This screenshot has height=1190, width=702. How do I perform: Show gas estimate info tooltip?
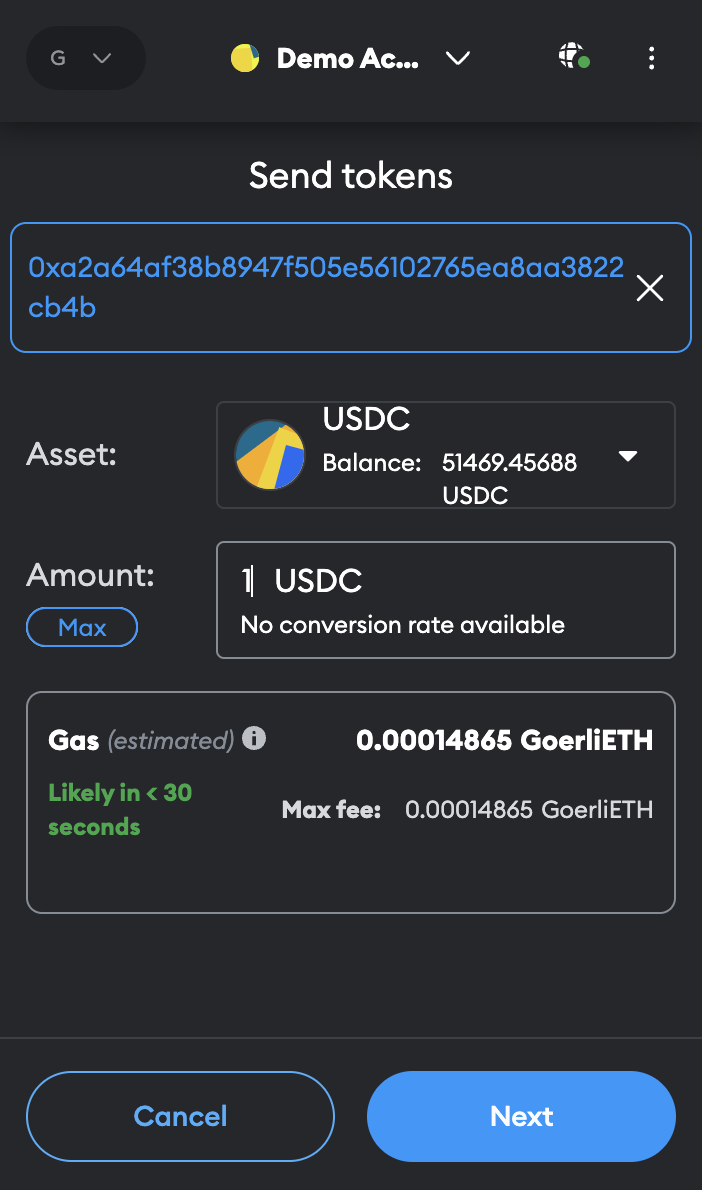pos(253,738)
